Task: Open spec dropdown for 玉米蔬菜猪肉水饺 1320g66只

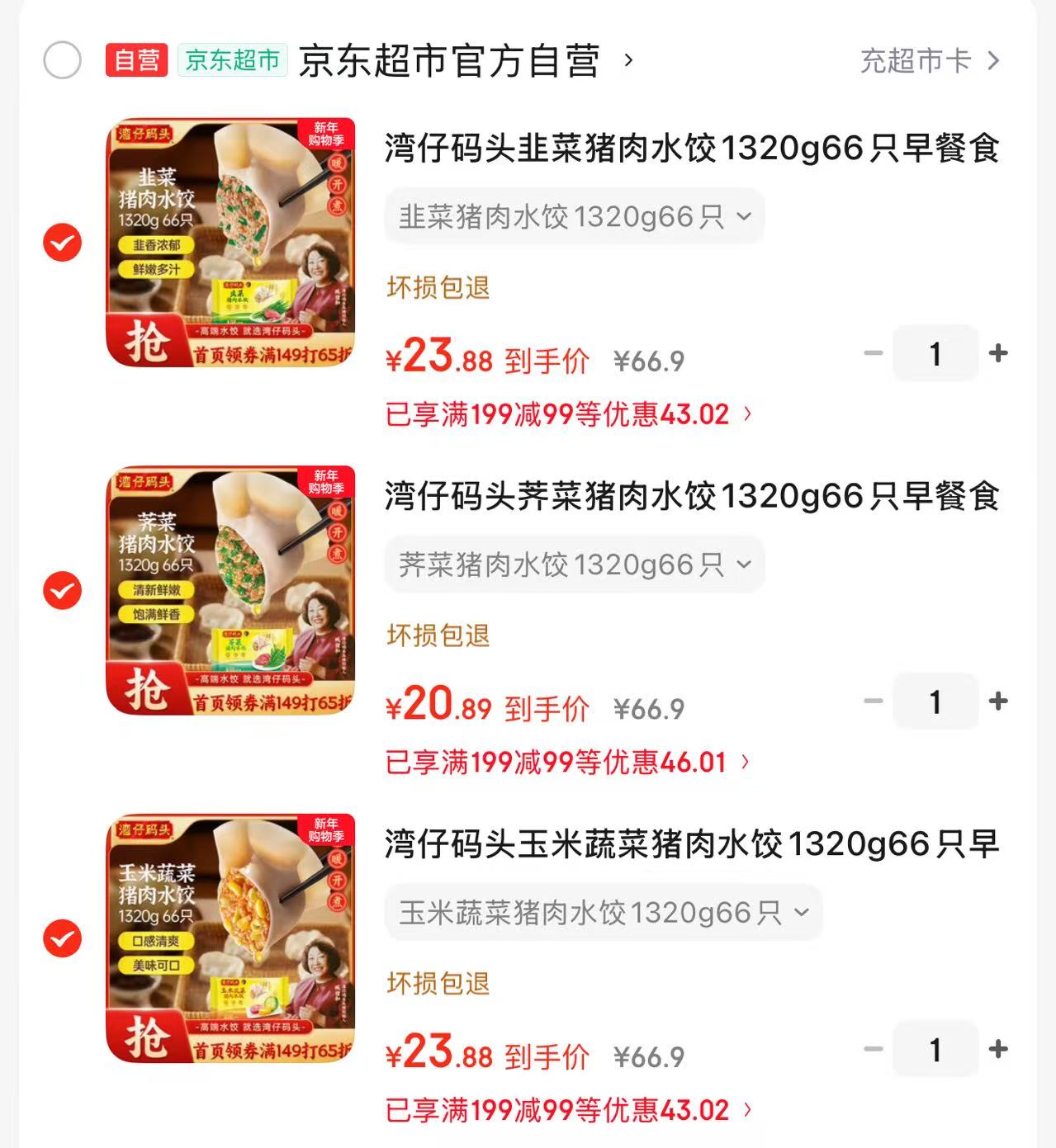Action: 603,912
